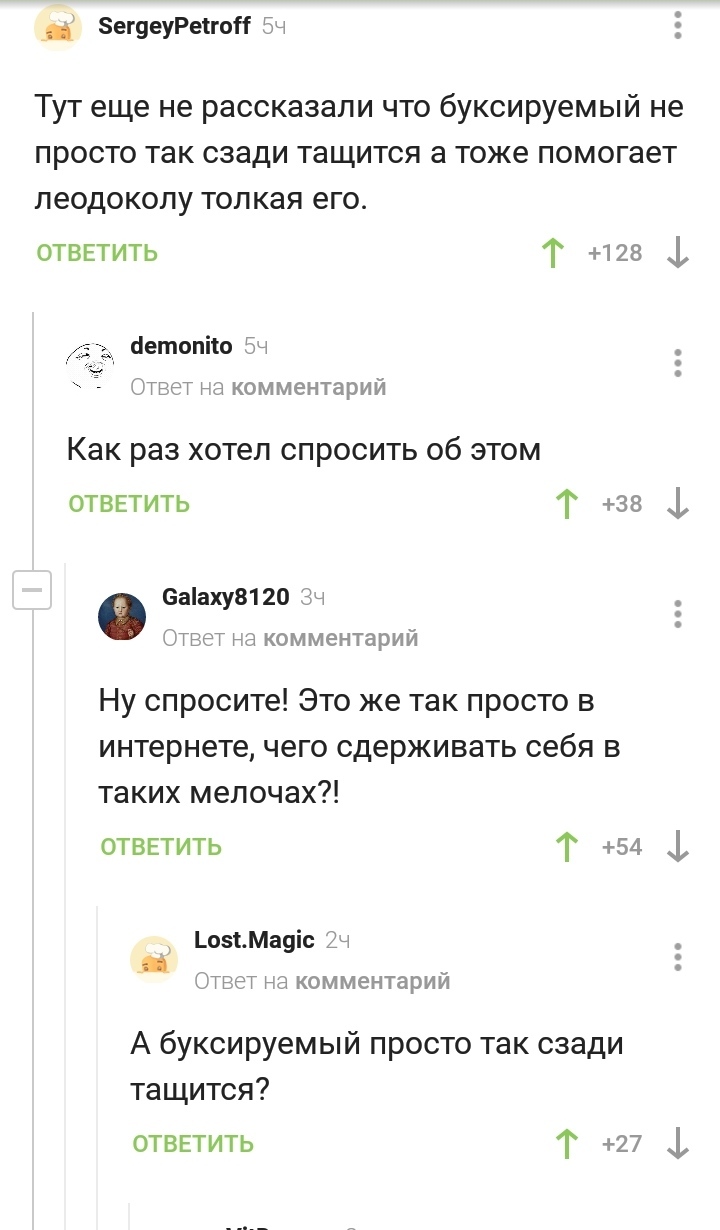The height and width of the screenshot is (1230, 720).
Task: Open demonito's parent comment link
Action: (308, 387)
